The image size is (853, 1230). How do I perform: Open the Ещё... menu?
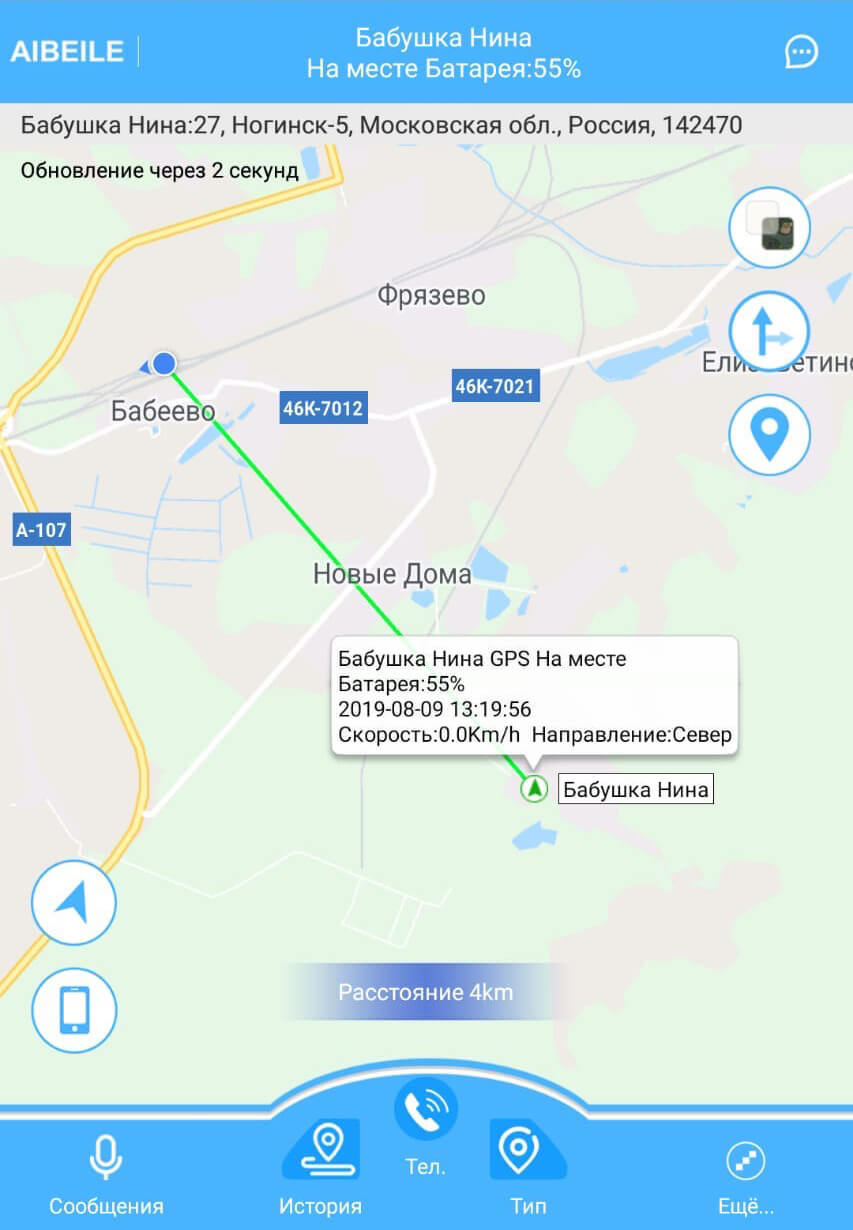point(746,1174)
